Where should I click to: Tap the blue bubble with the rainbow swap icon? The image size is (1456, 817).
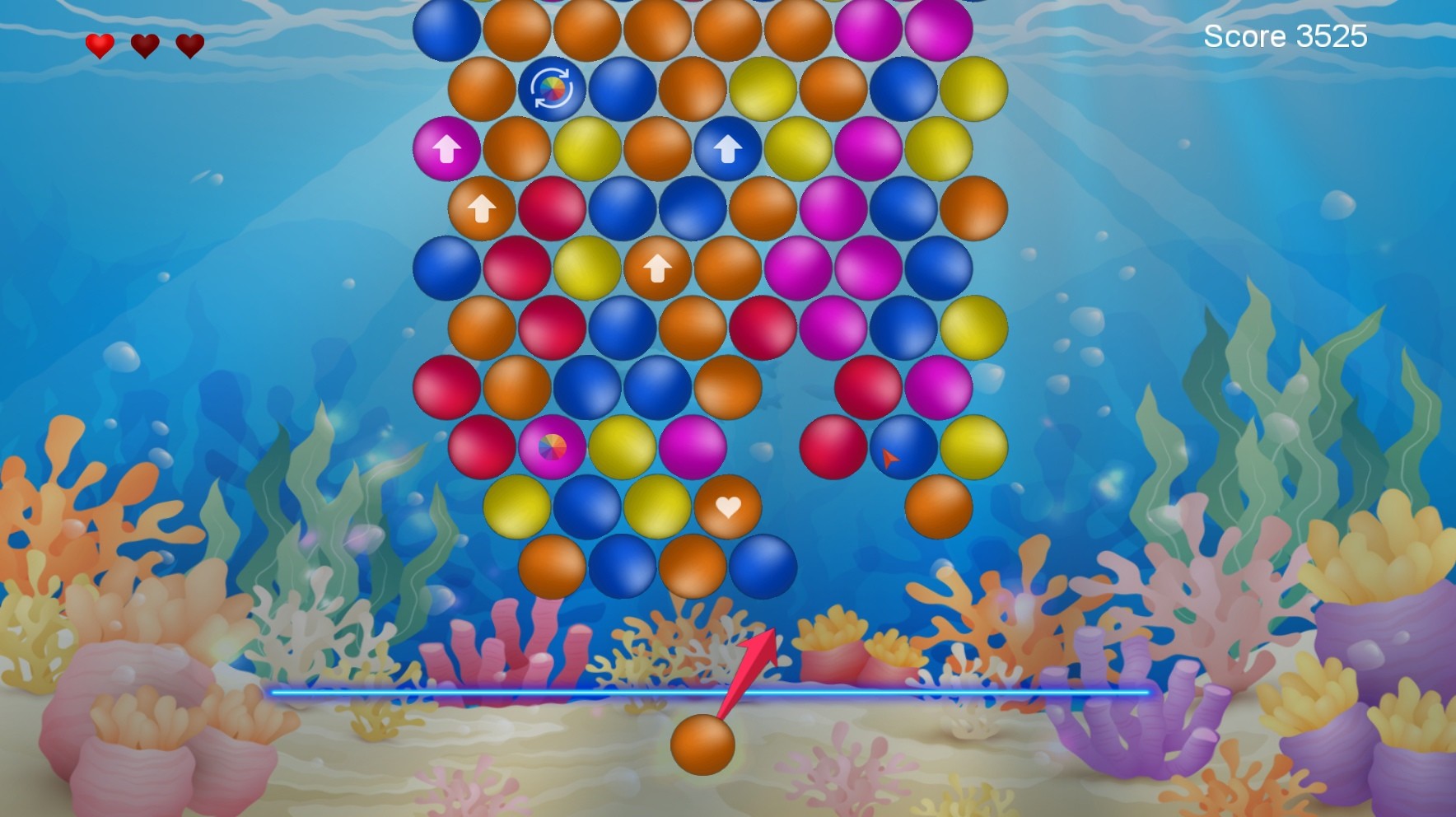pos(552,89)
